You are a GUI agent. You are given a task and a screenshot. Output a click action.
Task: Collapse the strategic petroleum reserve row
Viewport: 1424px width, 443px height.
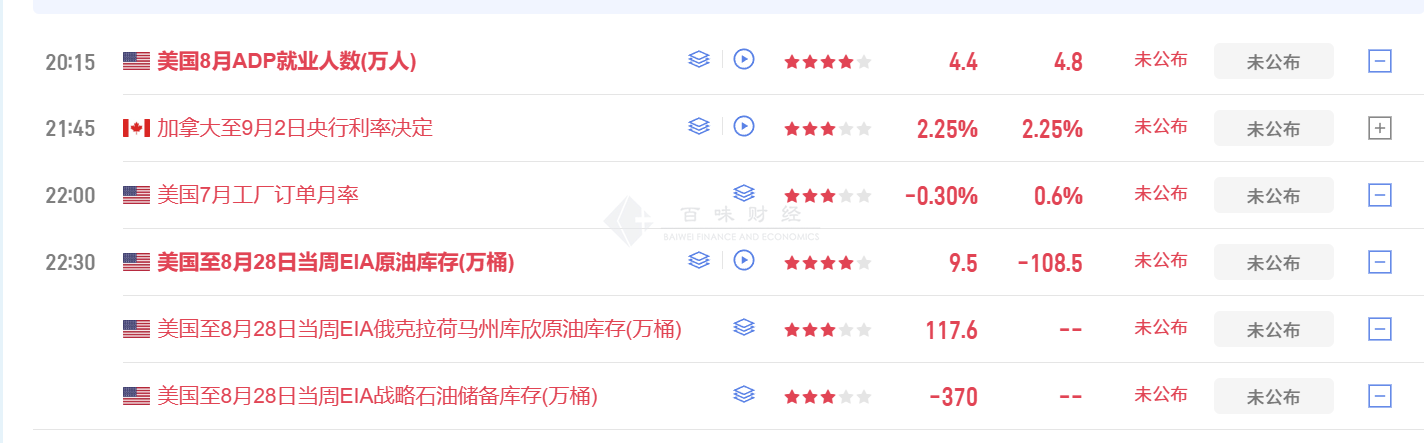(x=1379, y=396)
